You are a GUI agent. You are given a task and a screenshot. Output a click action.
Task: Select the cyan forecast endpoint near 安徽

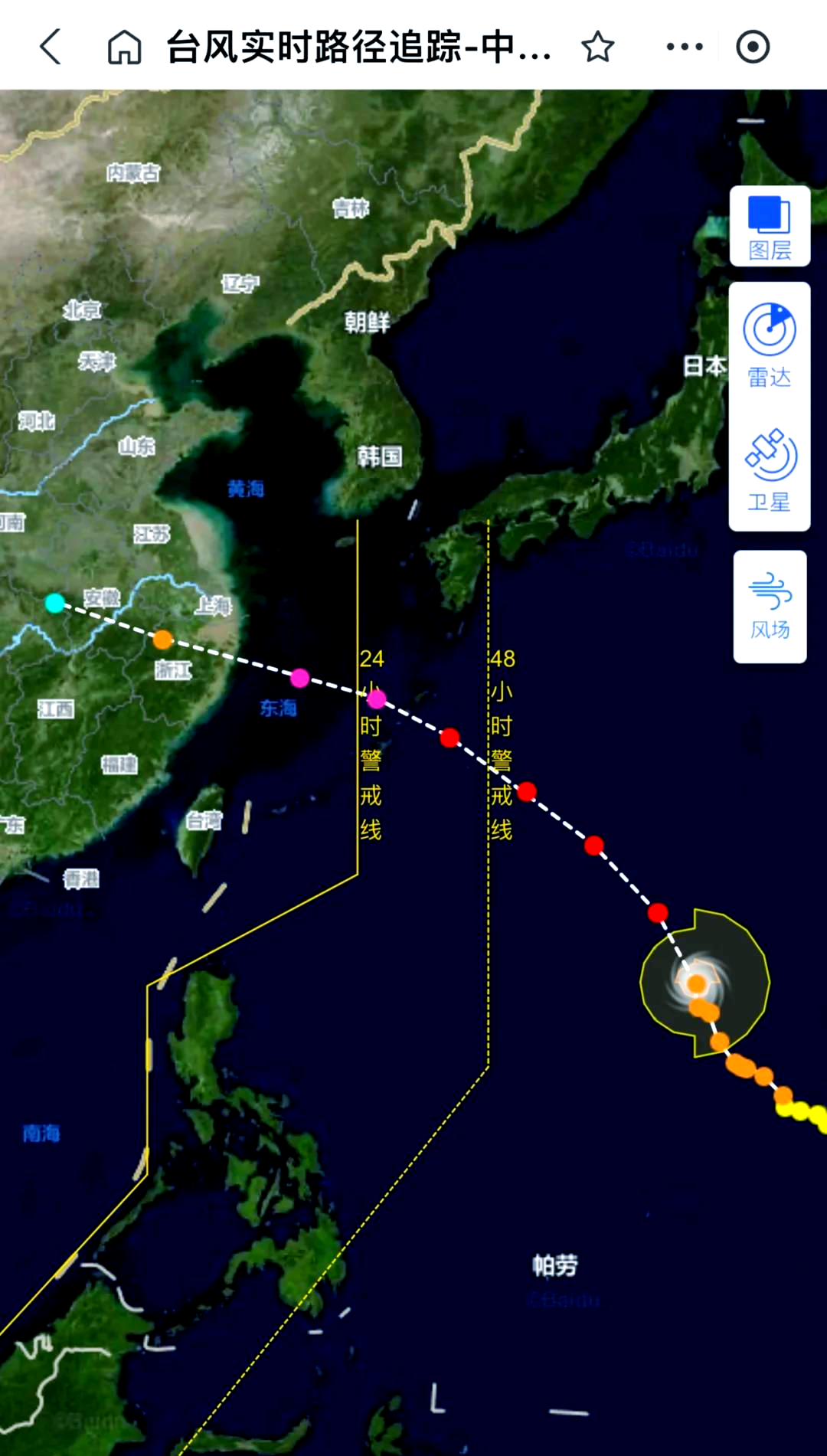(x=54, y=603)
